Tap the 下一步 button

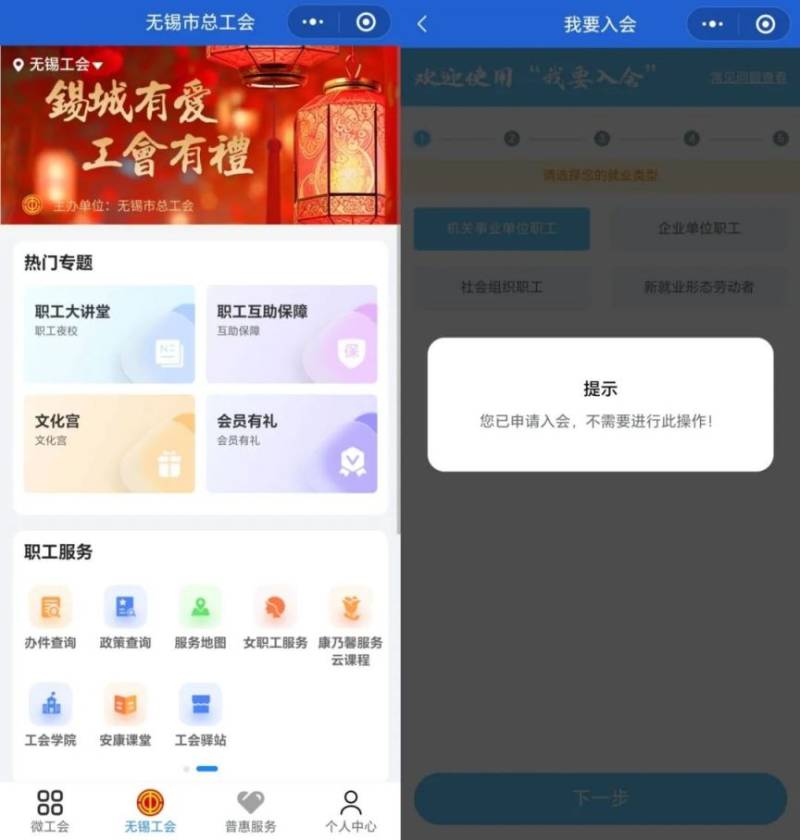600,798
